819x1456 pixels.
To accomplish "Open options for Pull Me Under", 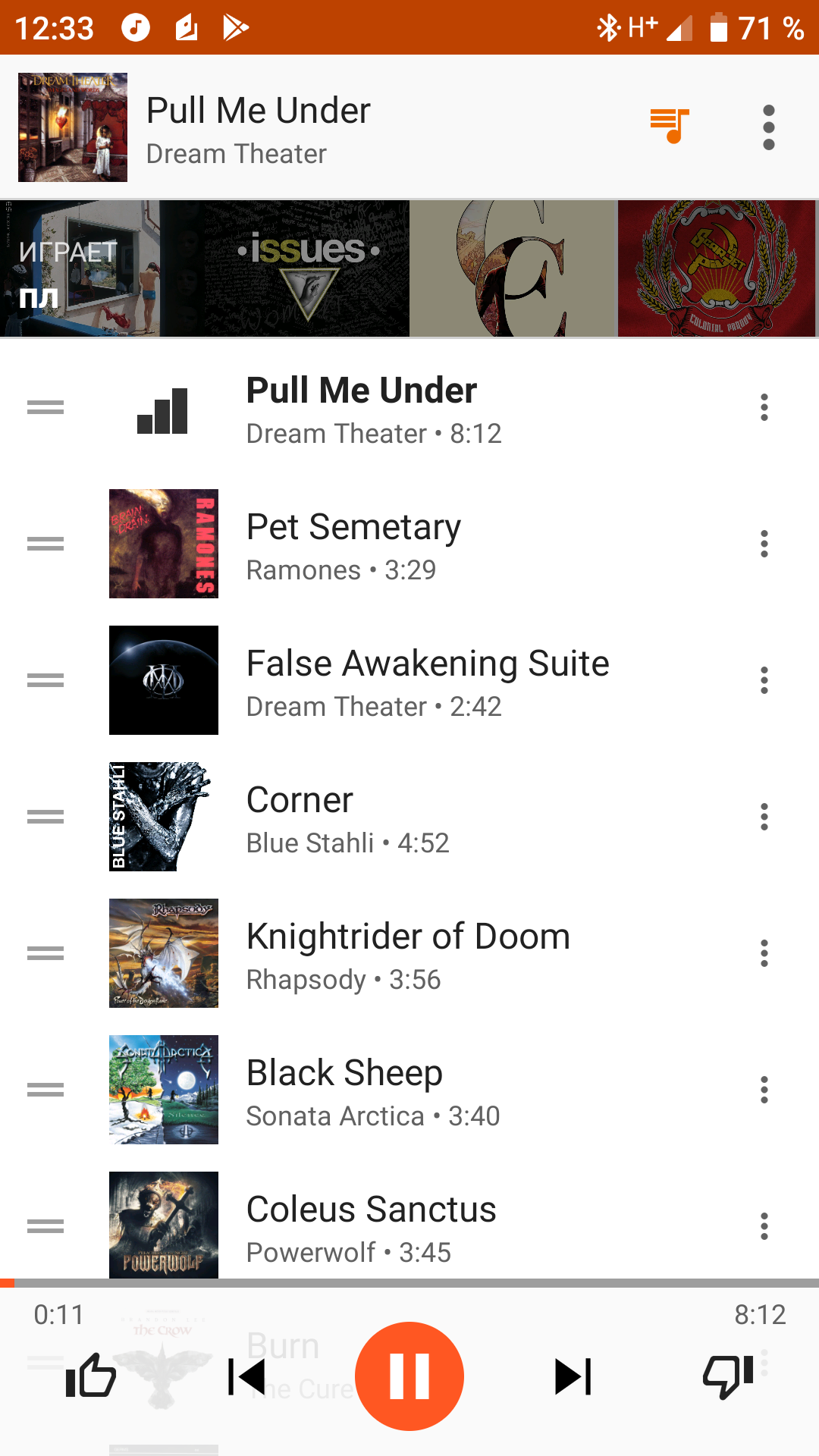I will click(764, 408).
